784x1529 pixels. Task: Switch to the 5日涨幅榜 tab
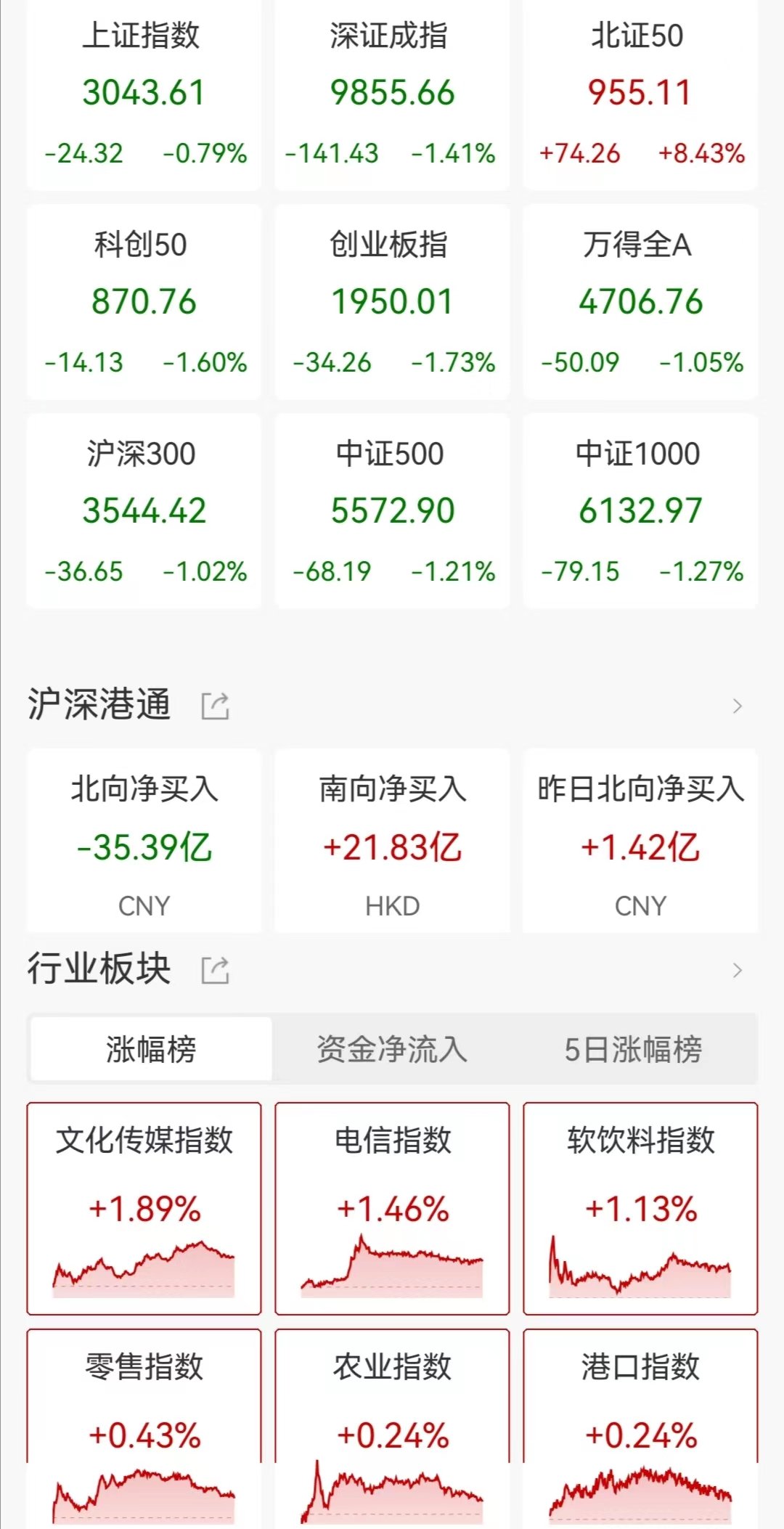[634, 1049]
